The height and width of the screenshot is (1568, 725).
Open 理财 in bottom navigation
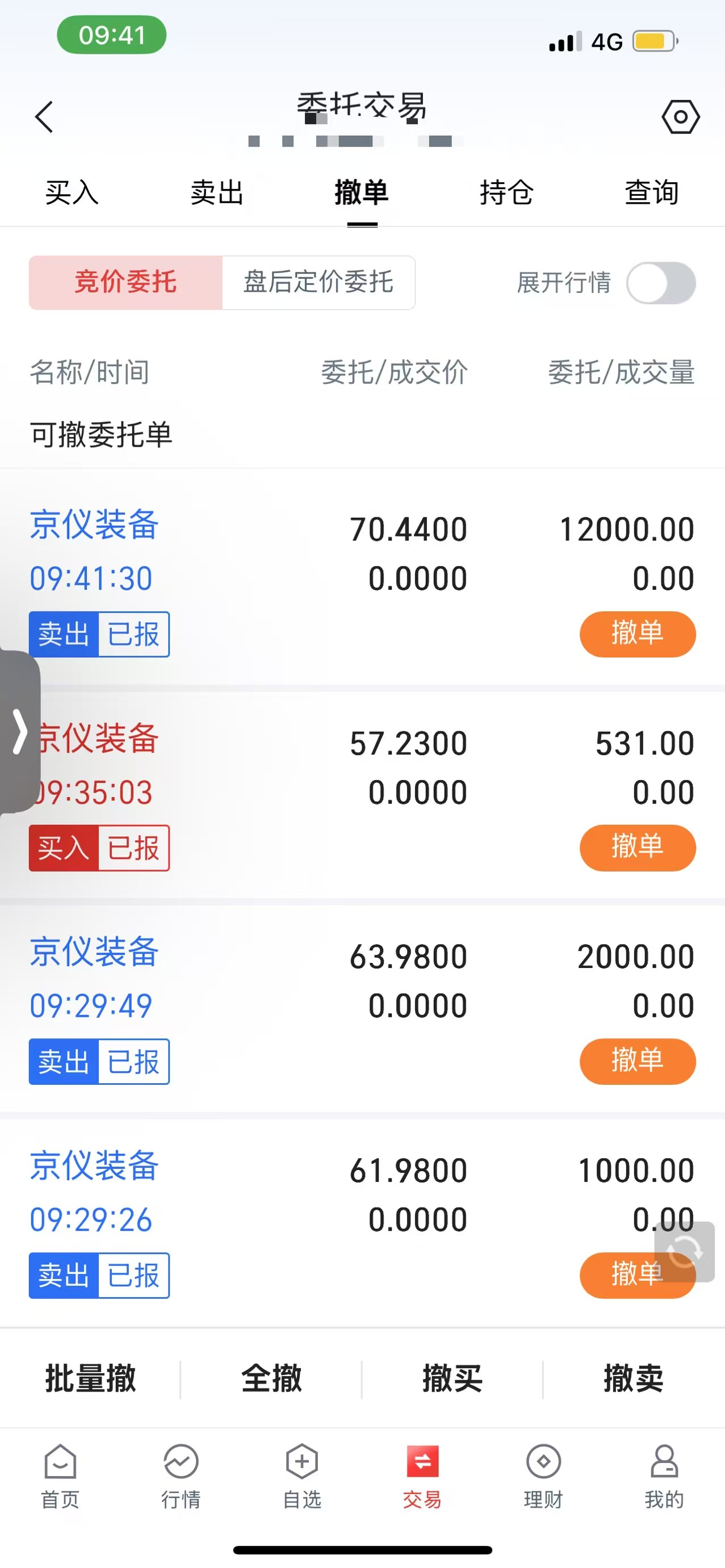[543, 1476]
